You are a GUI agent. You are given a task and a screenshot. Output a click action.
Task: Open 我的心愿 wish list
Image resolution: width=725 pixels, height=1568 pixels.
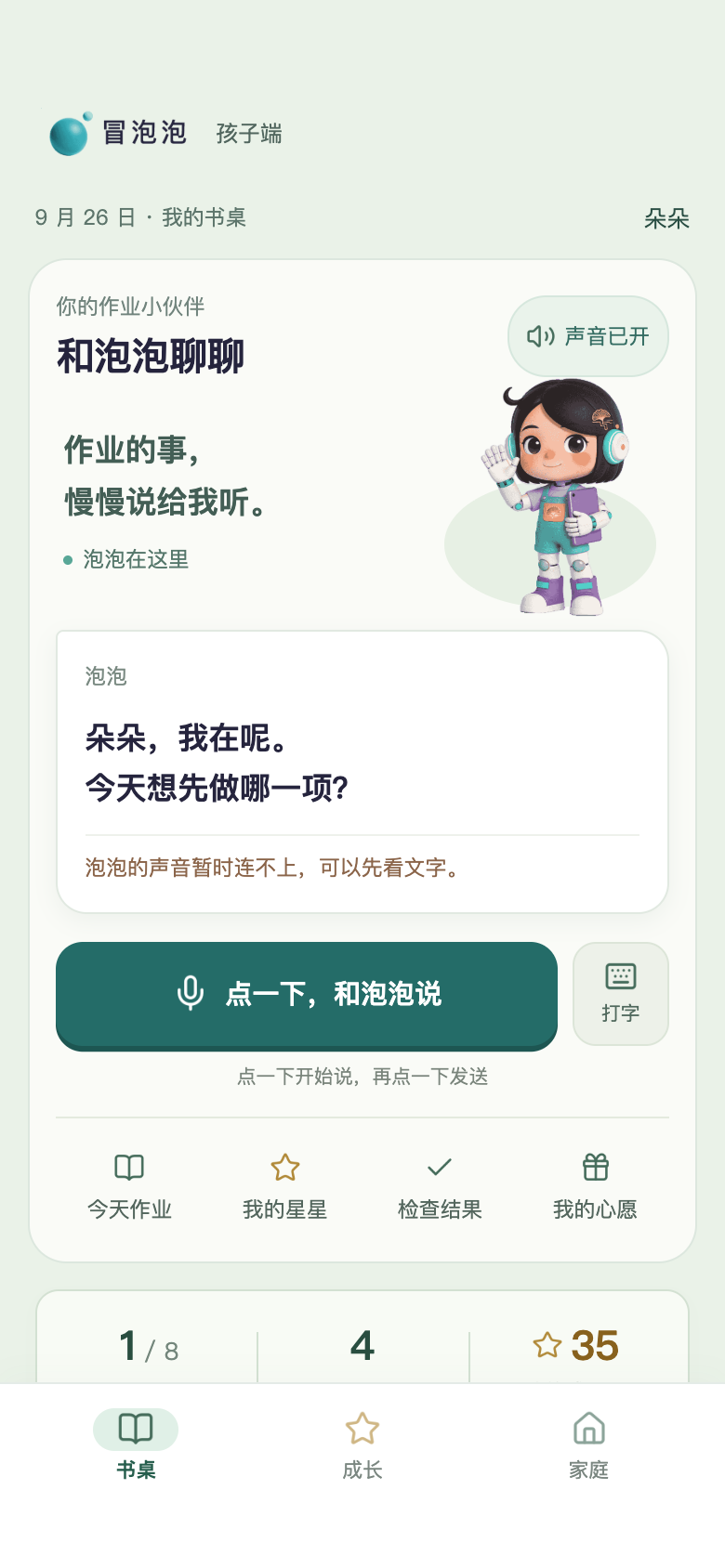tap(595, 1187)
